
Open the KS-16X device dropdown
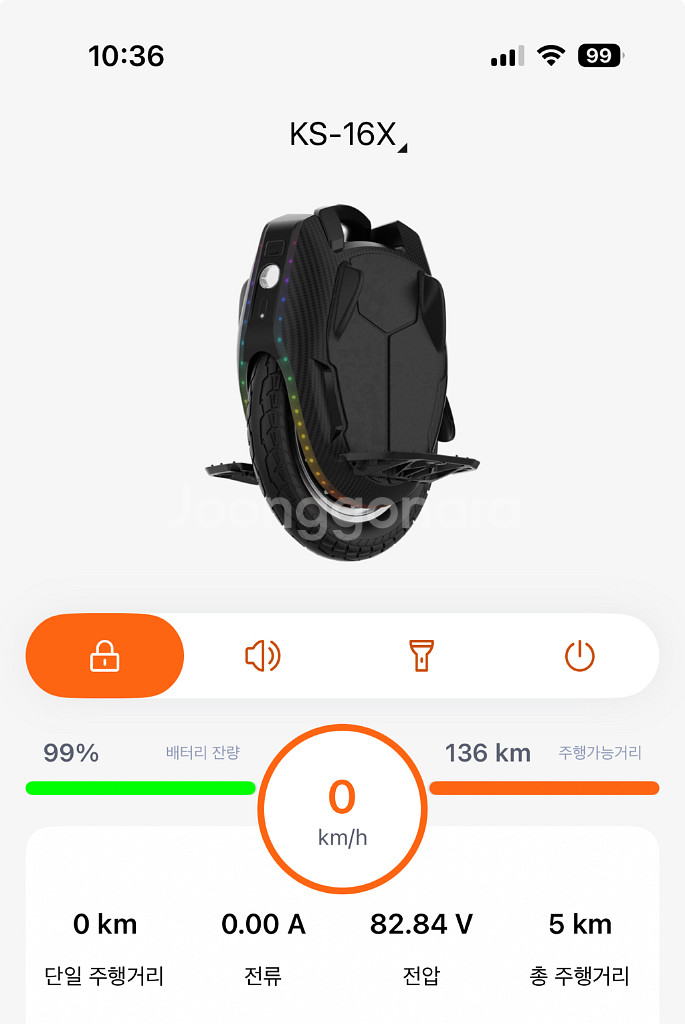tap(347, 135)
